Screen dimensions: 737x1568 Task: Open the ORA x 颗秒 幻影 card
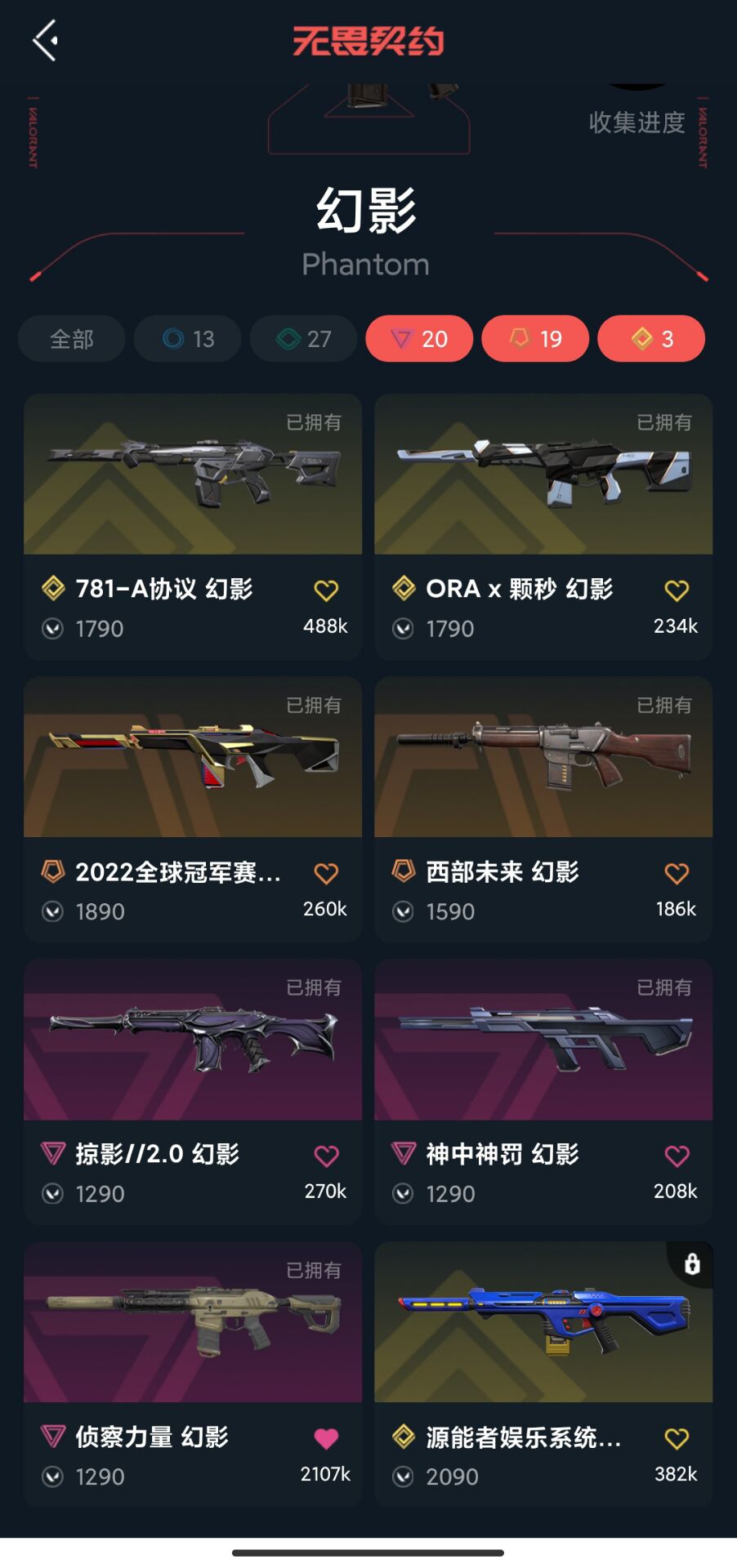click(x=543, y=475)
